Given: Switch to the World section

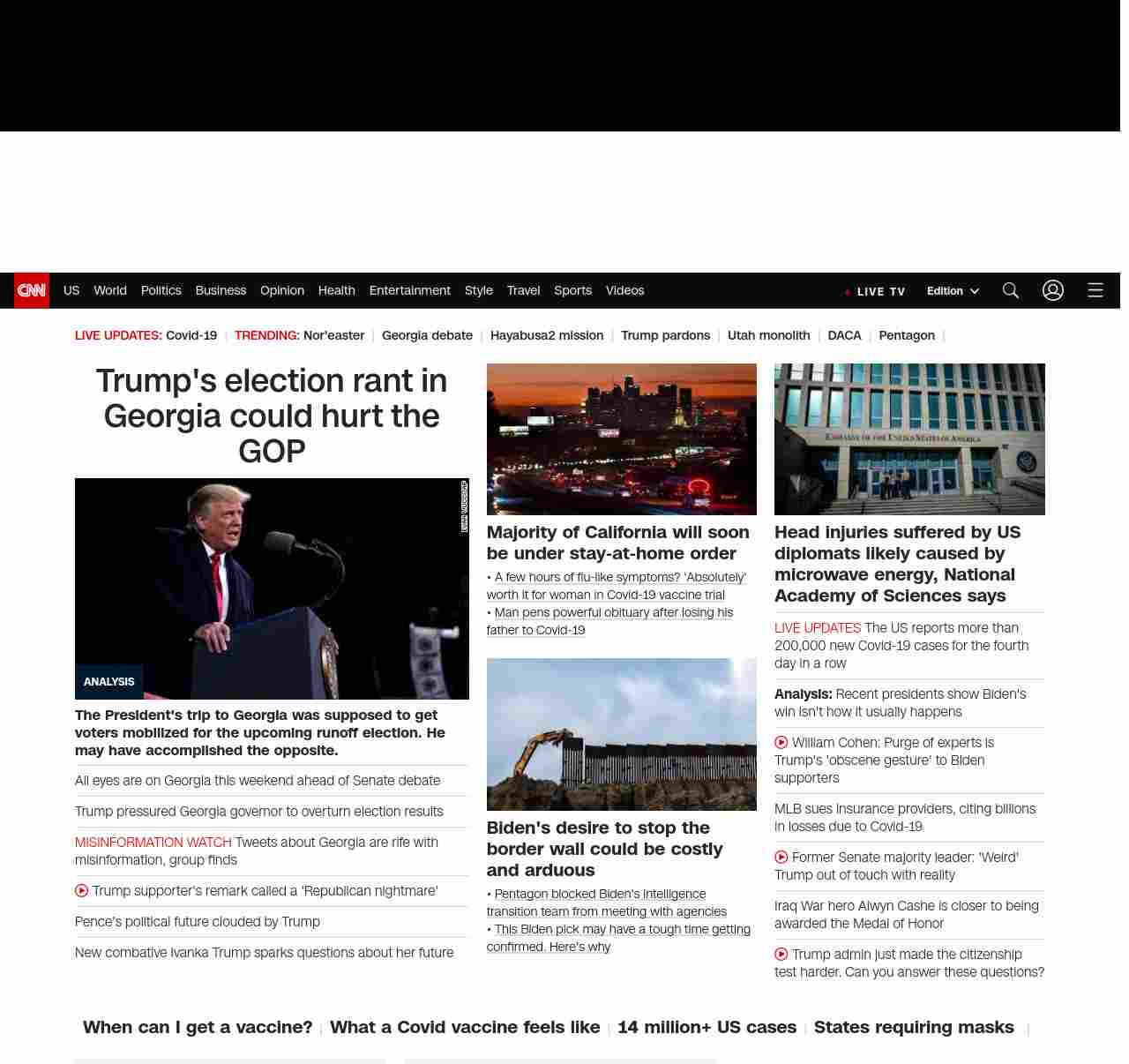Looking at the screenshot, I should [x=110, y=290].
